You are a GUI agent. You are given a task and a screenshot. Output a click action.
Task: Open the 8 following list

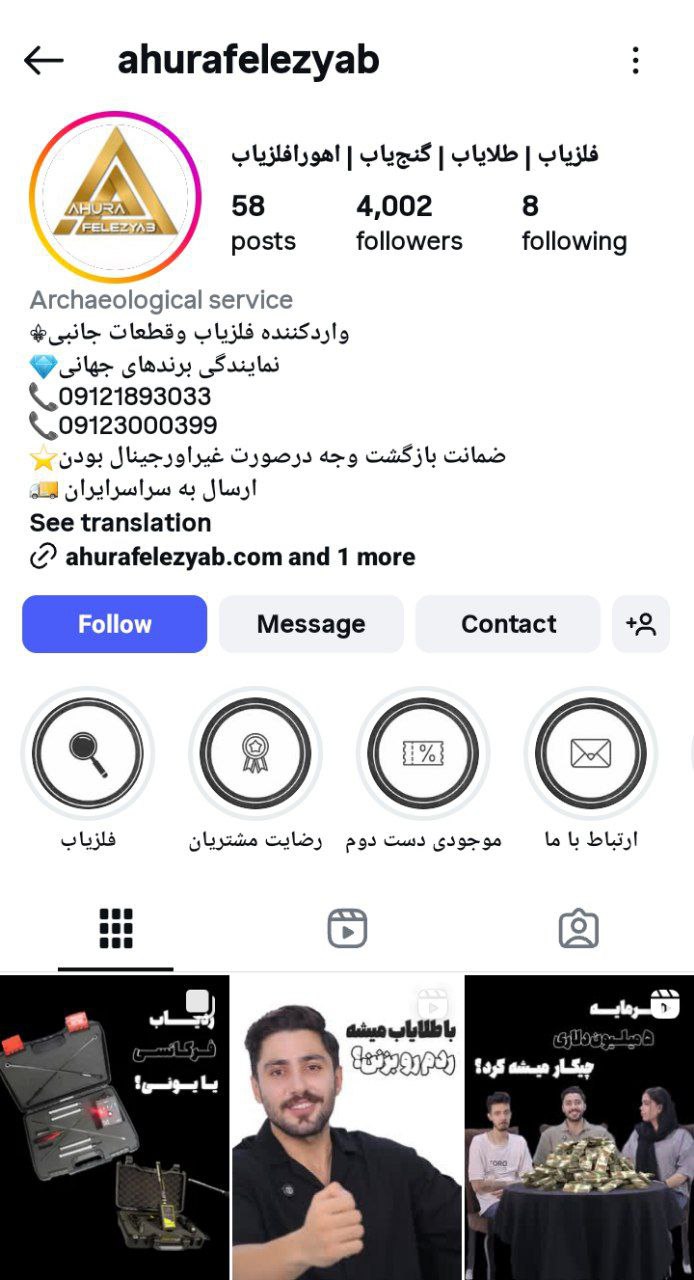574,223
